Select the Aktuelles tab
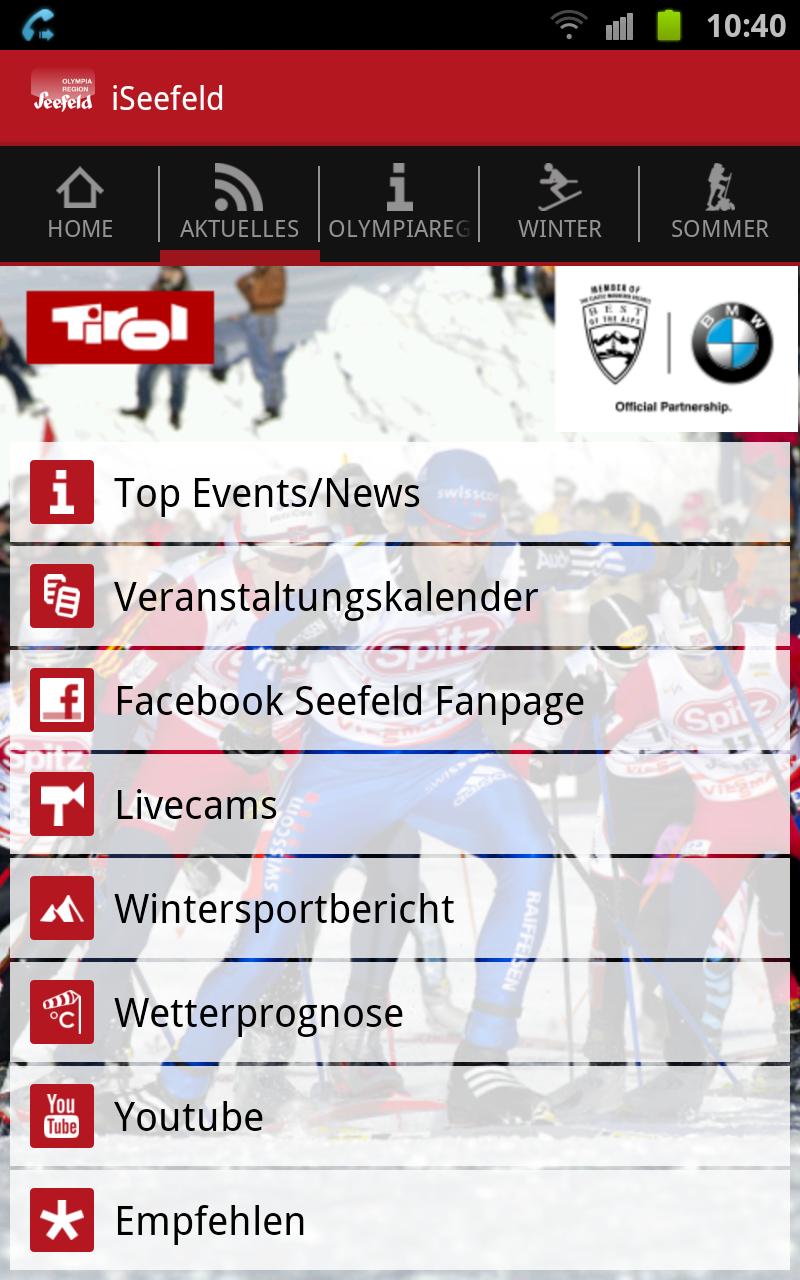This screenshot has height=1280, width=800. pyautogui.click(x=240, y=205)
